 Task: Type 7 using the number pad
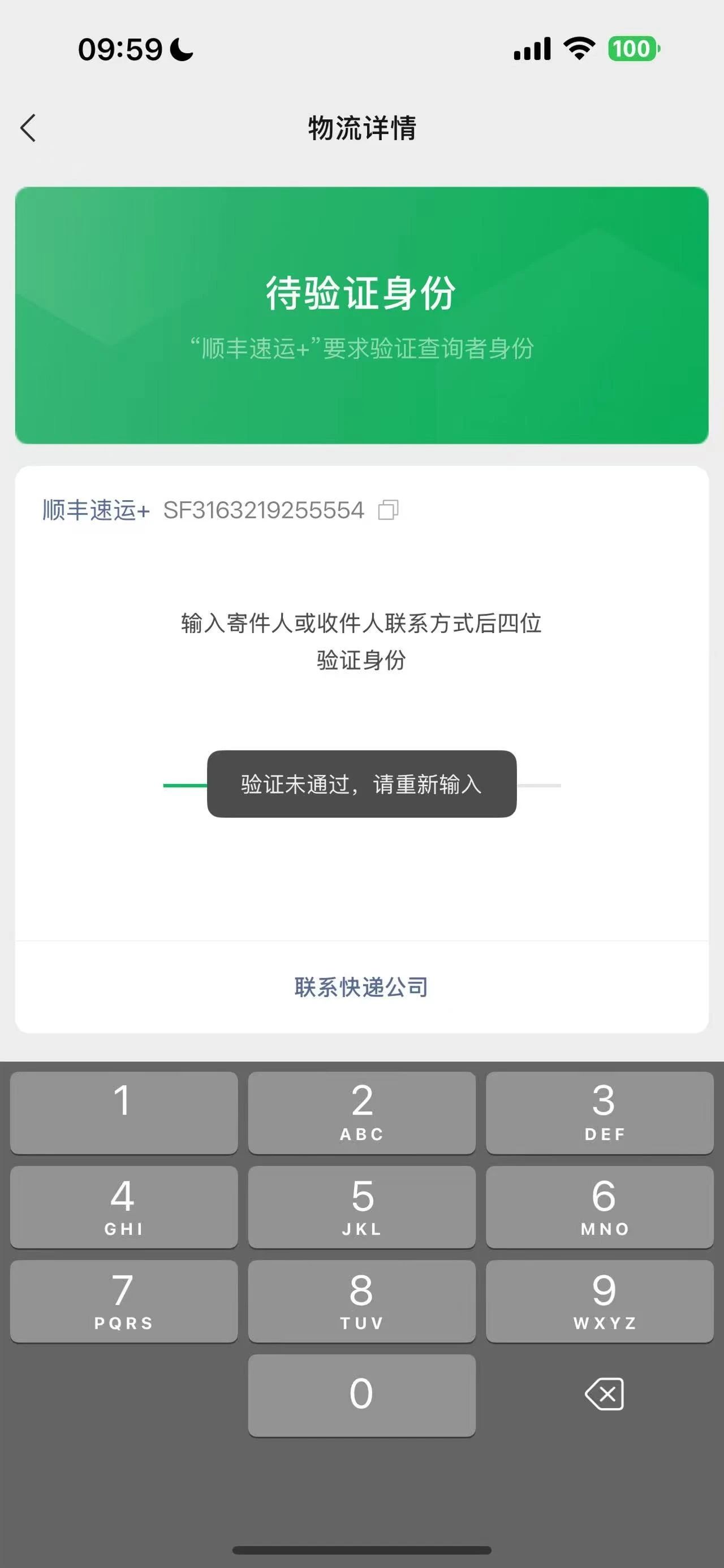[x=124, y=1301]
